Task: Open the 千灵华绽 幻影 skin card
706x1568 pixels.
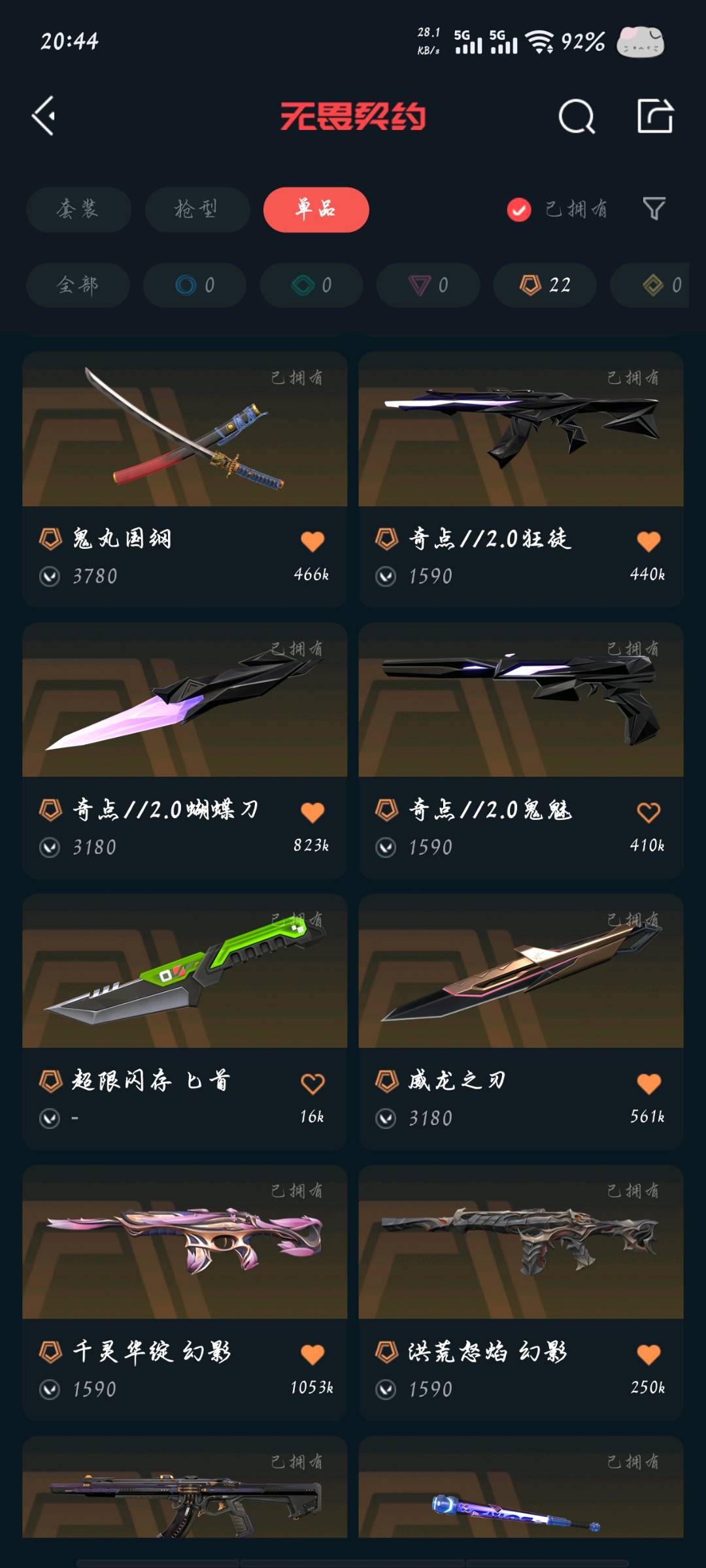Action: click(x=185, y=1293)
